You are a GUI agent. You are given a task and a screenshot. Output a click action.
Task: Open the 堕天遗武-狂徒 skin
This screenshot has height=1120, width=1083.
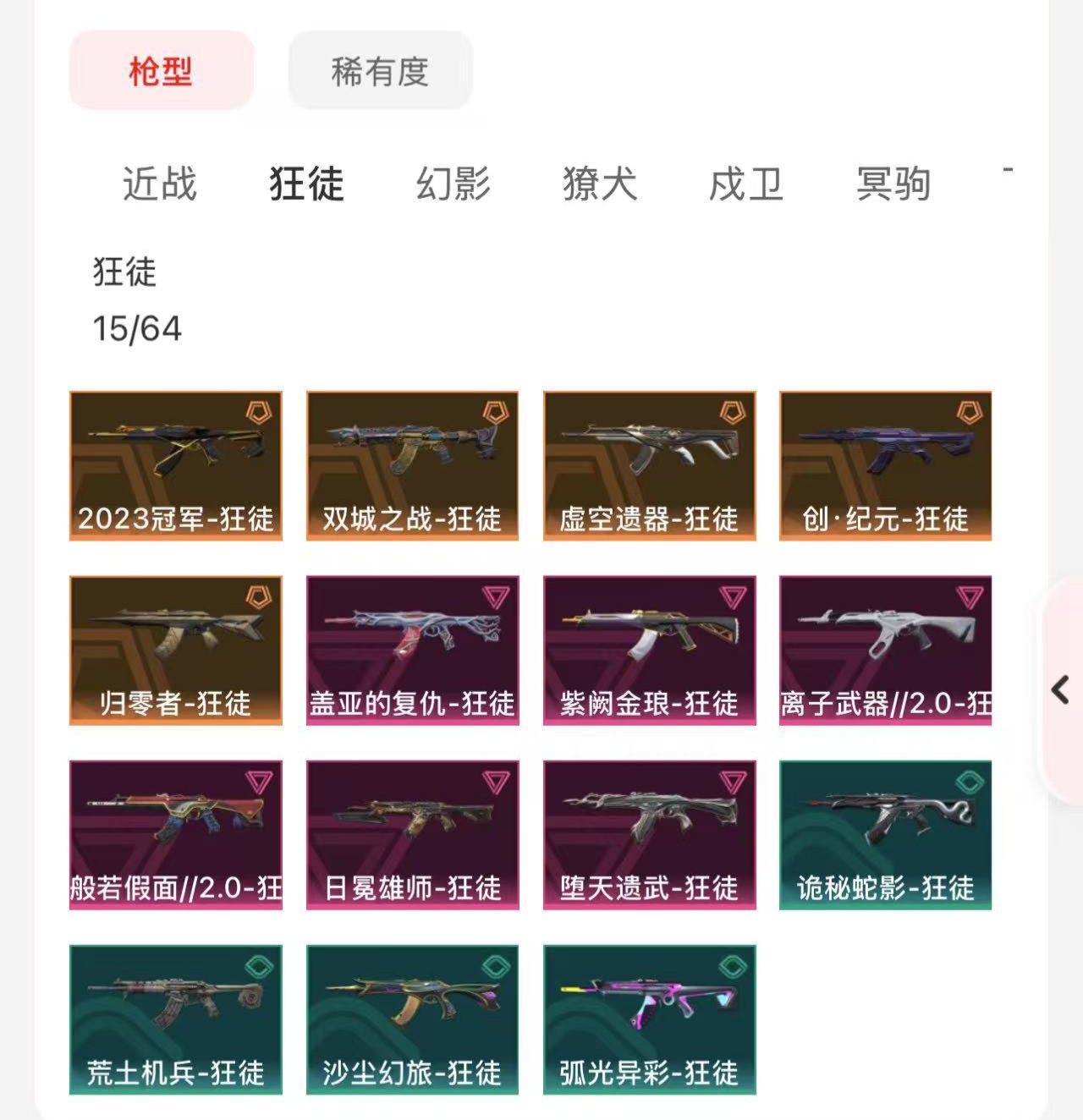[x=649, y=835]
